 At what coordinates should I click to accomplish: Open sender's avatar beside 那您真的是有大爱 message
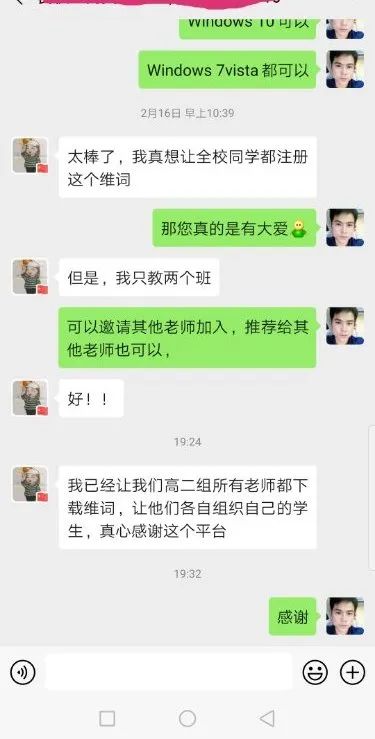(345, 228)
